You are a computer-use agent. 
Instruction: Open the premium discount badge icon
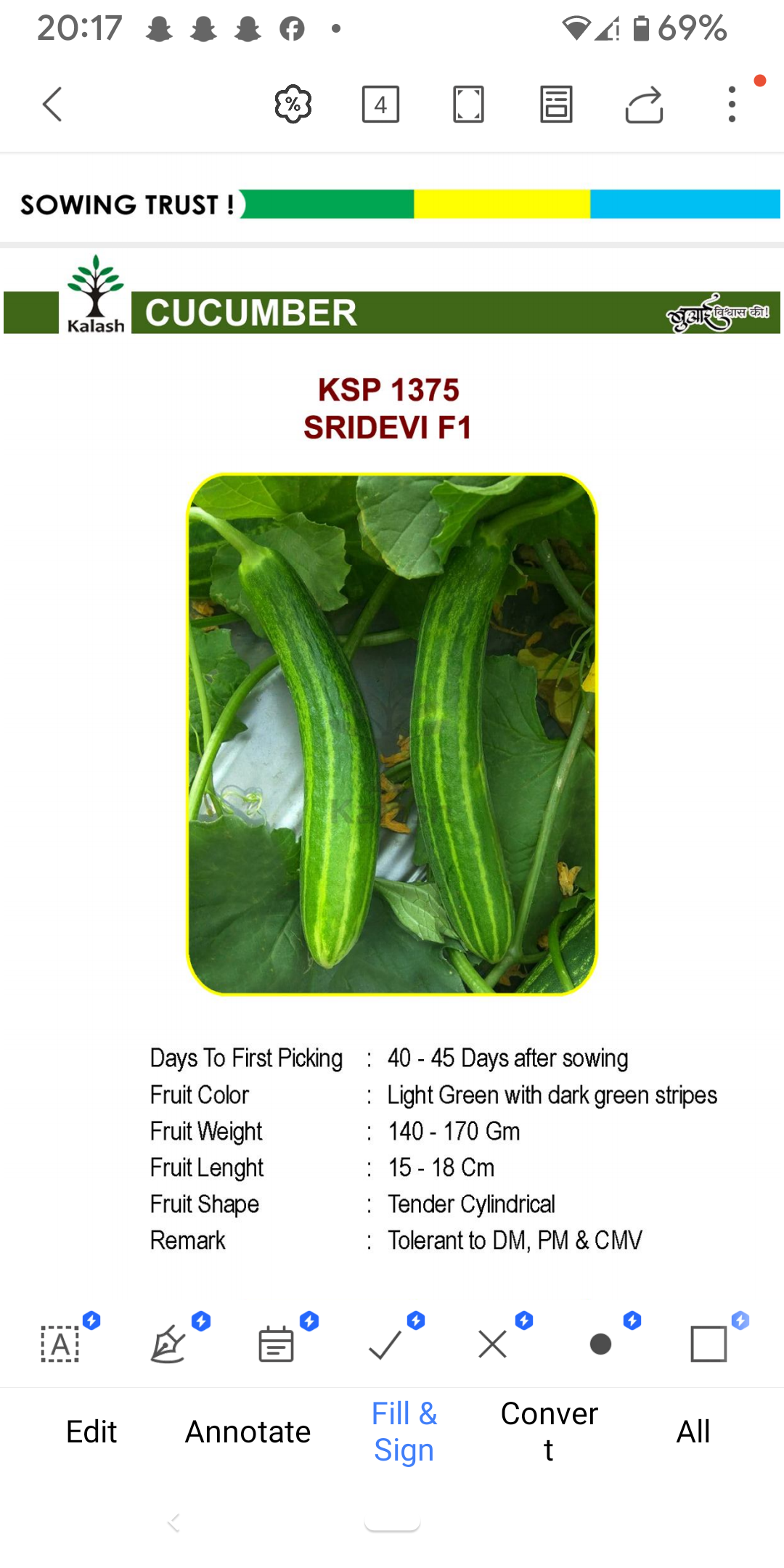coord(293,104)
